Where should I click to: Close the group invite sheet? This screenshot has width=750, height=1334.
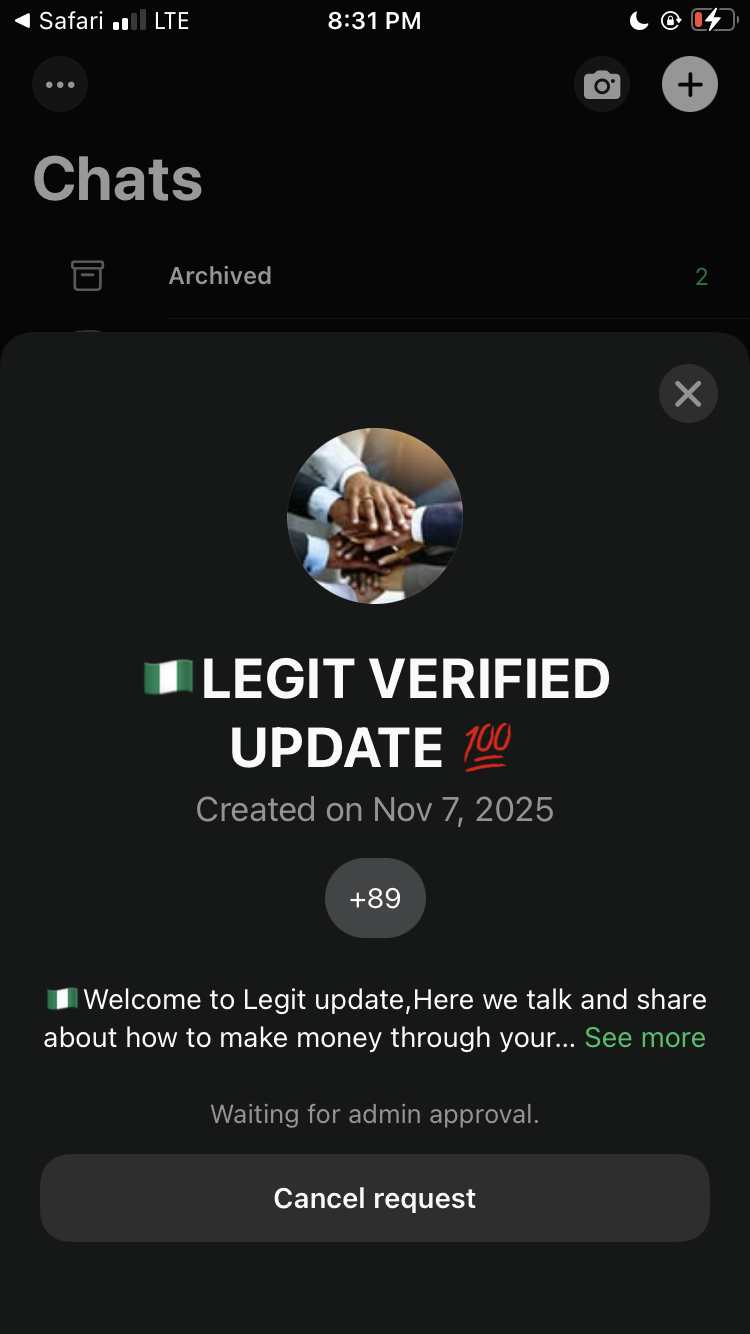click(x=688, y=393)
